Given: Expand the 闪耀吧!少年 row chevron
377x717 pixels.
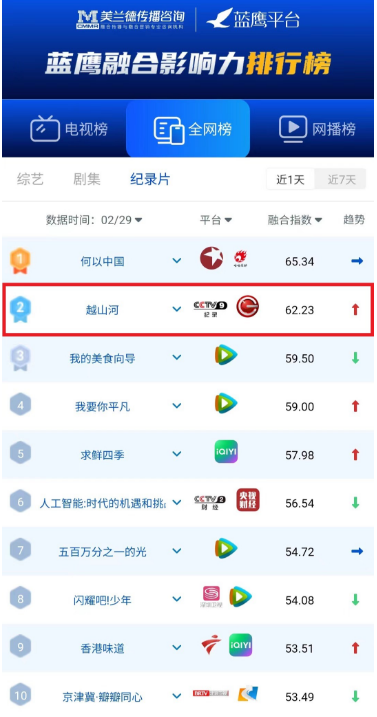Looking at the screenshot, I should pyautogui.click(x=177, y=599).
